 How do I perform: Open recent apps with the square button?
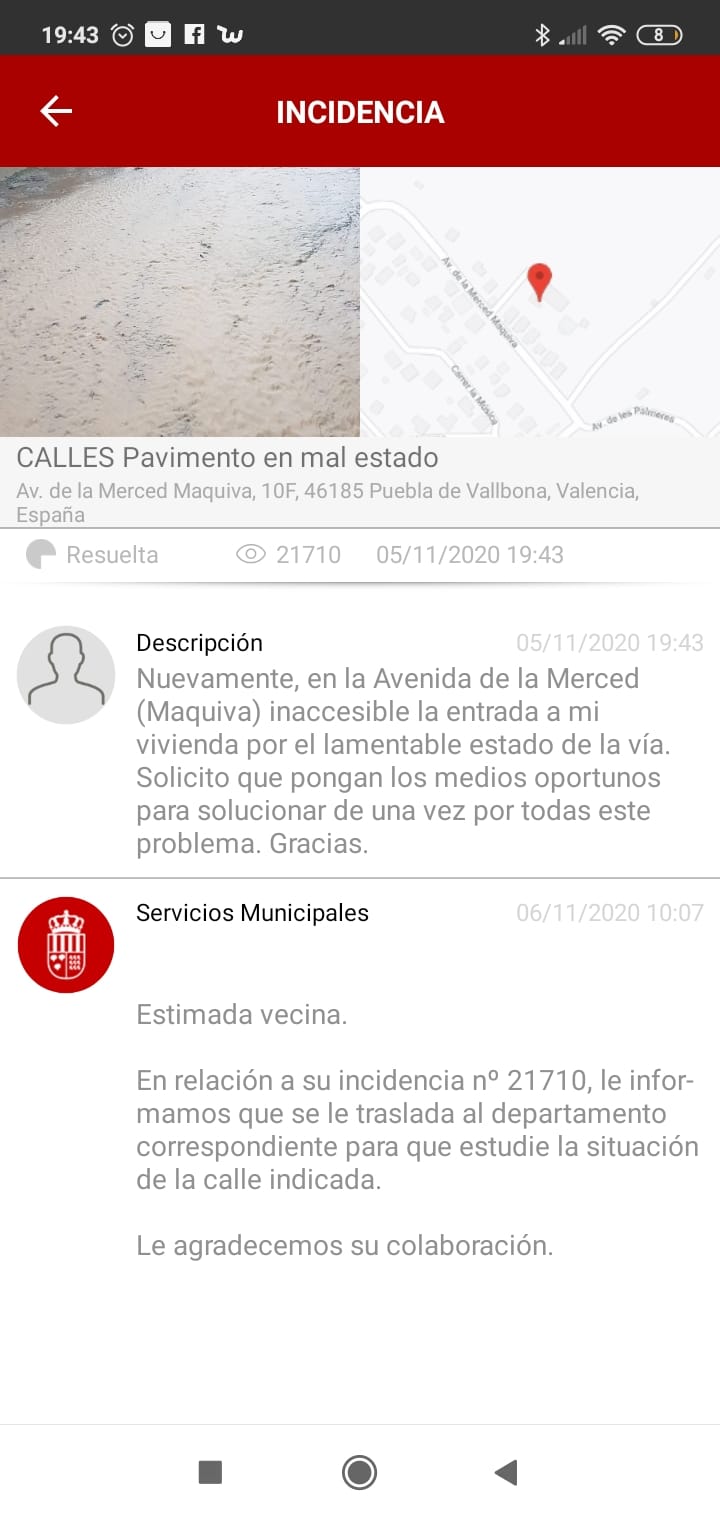pos(210,1472)
